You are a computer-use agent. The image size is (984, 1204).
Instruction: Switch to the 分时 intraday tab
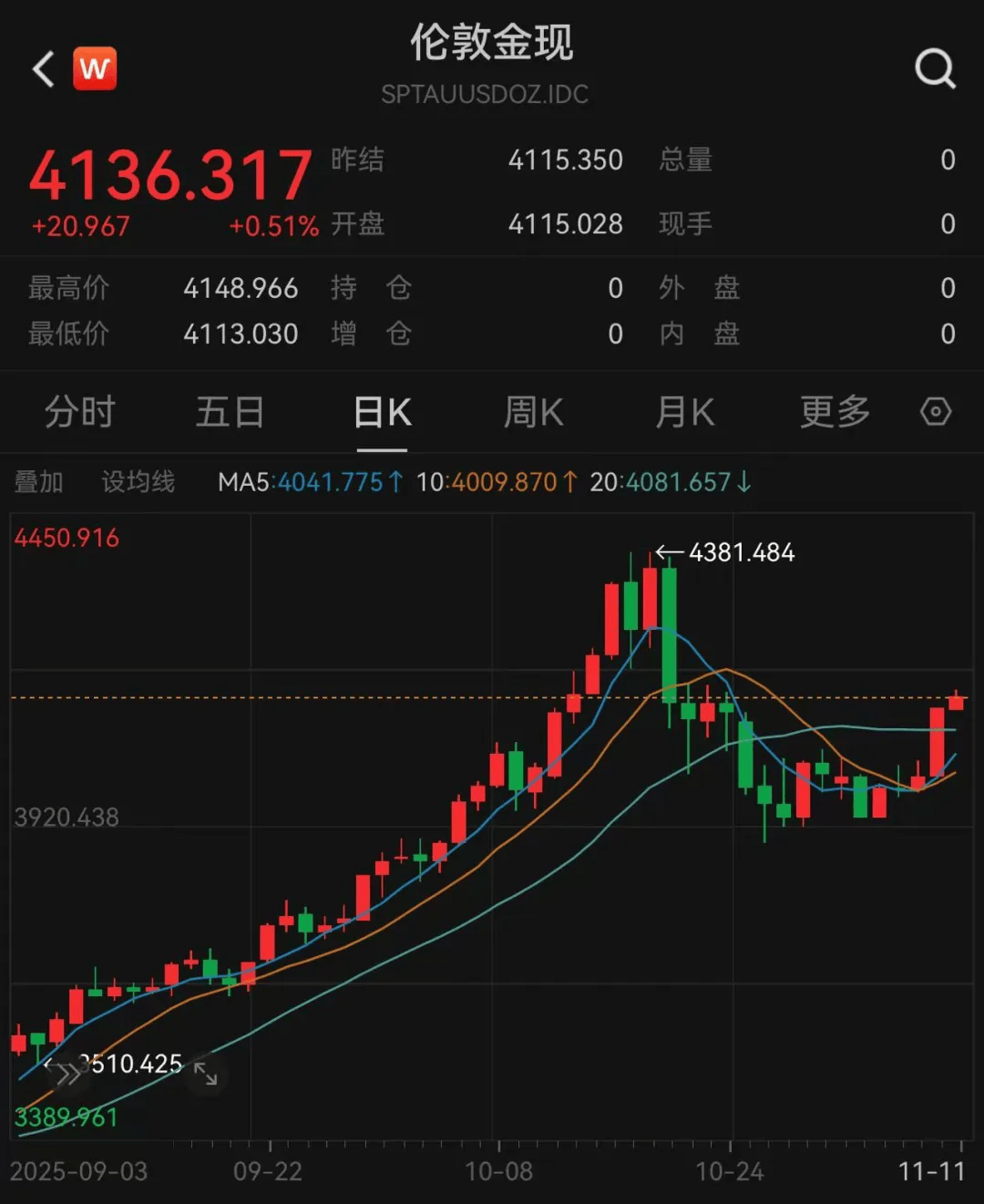click(x=78, y=412)
